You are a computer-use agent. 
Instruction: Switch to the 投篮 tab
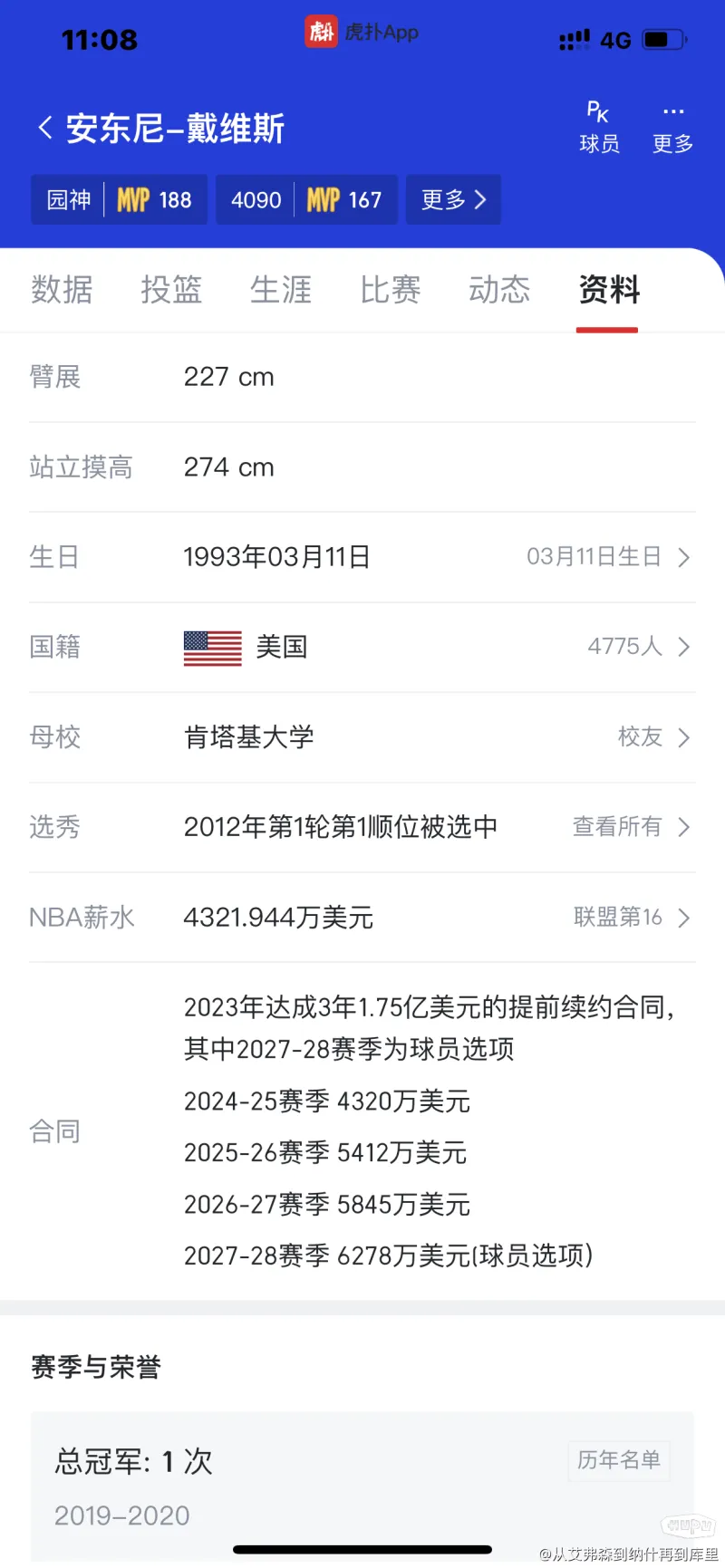pos(171,290)
